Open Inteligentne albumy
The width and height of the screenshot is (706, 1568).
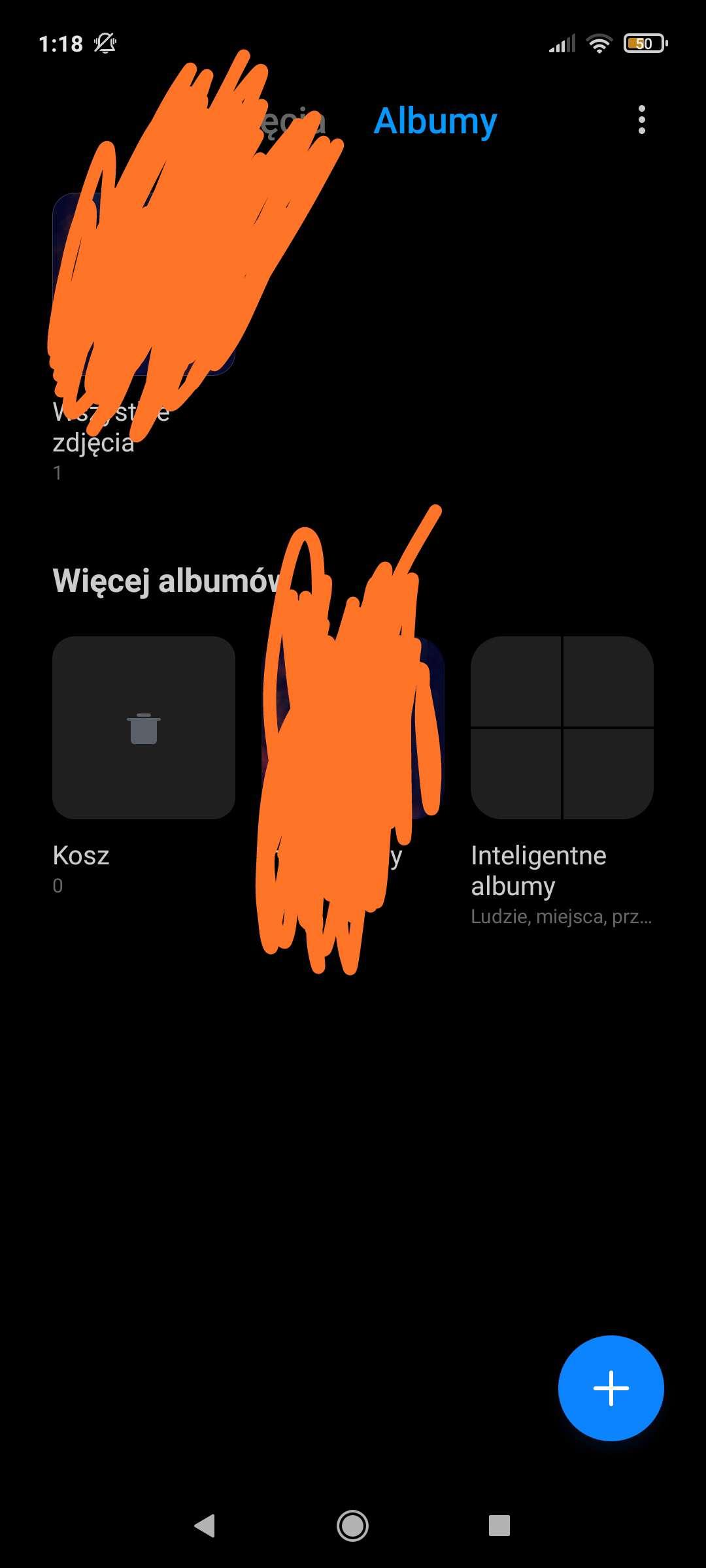pos(562,728)
